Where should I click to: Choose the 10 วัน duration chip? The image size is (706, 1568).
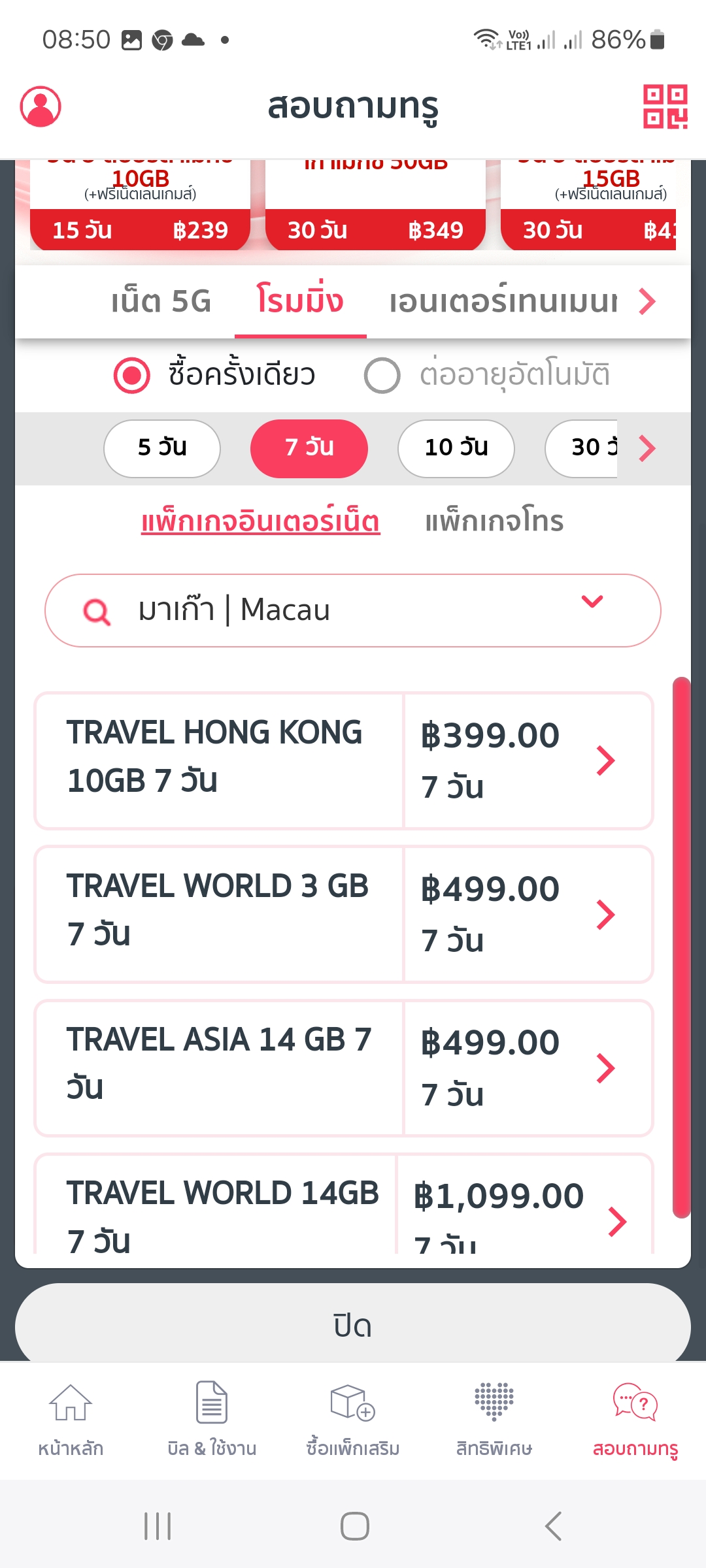[456, 448]
